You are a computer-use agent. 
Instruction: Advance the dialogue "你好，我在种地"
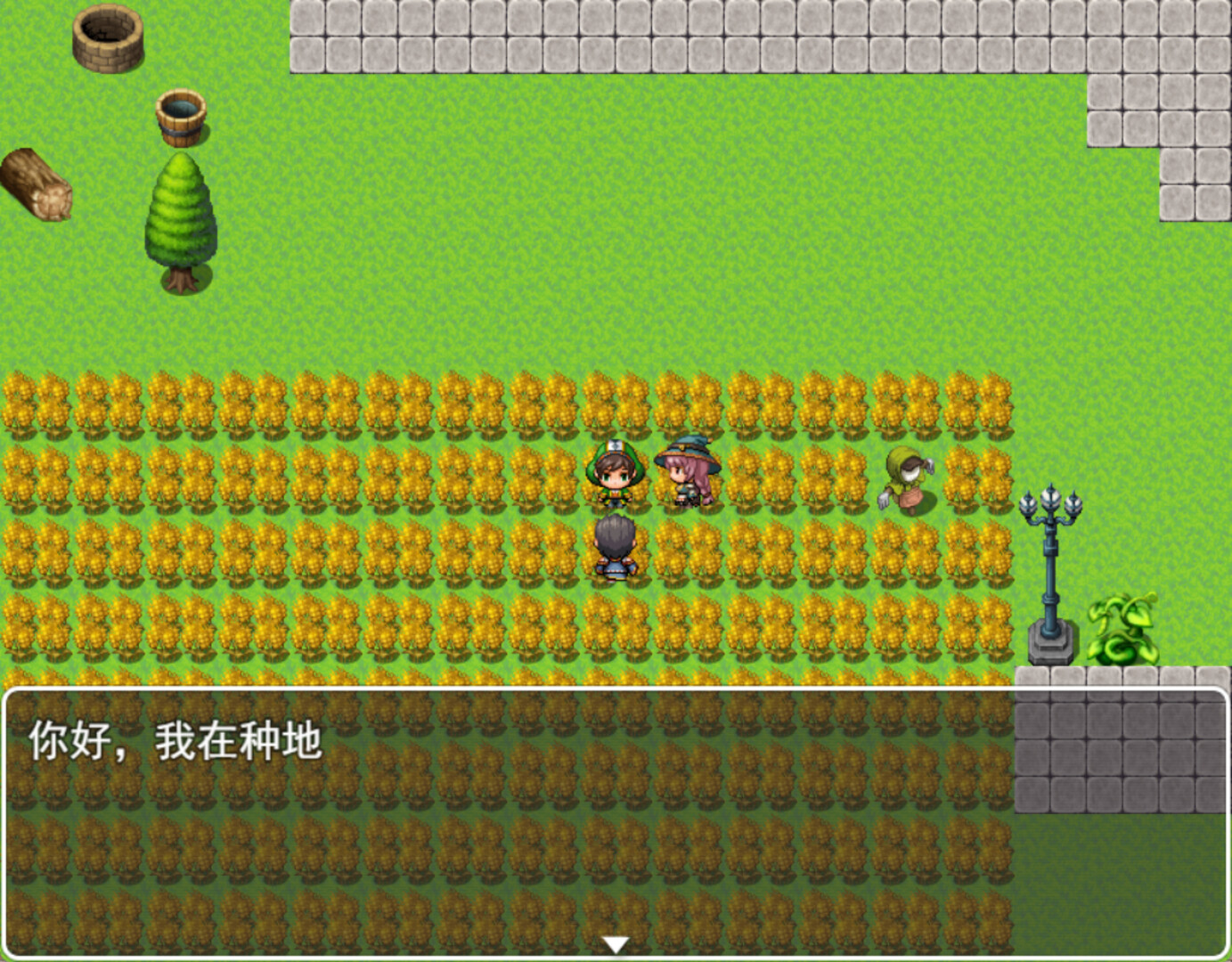[616, 943]
